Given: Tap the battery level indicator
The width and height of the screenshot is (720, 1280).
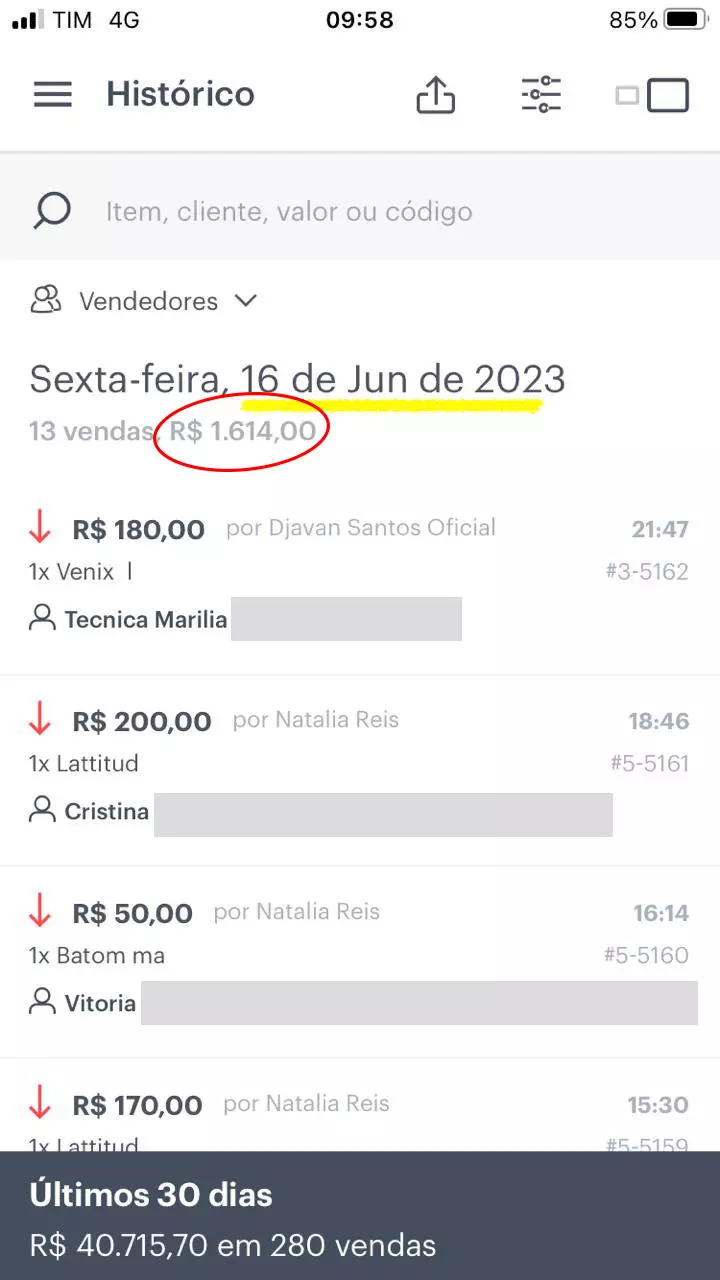Looking at the screenshot, I should 680,18.
